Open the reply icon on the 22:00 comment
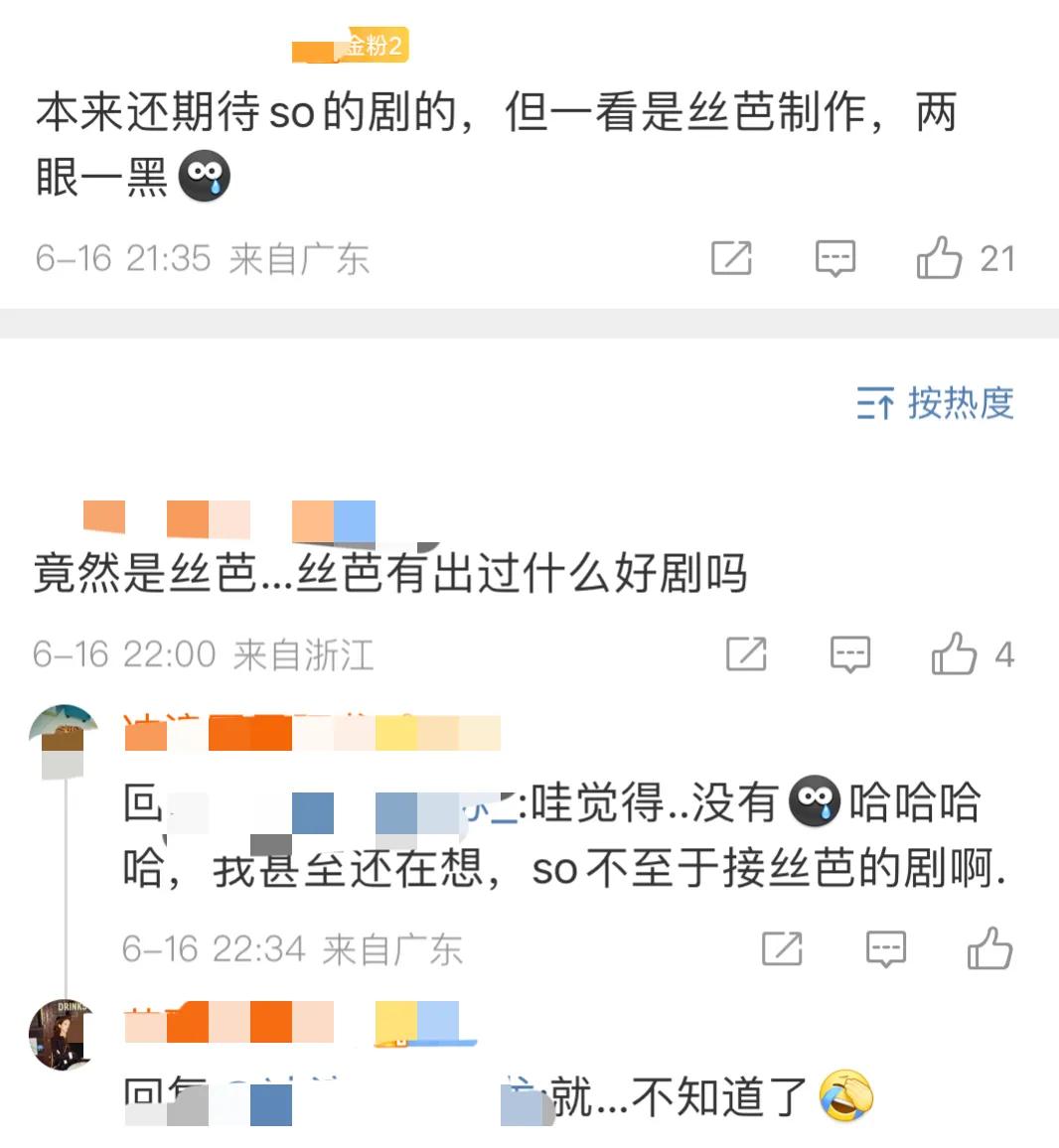The width and height of the screenshot is (1059, 1148). [x=850, y=653]
